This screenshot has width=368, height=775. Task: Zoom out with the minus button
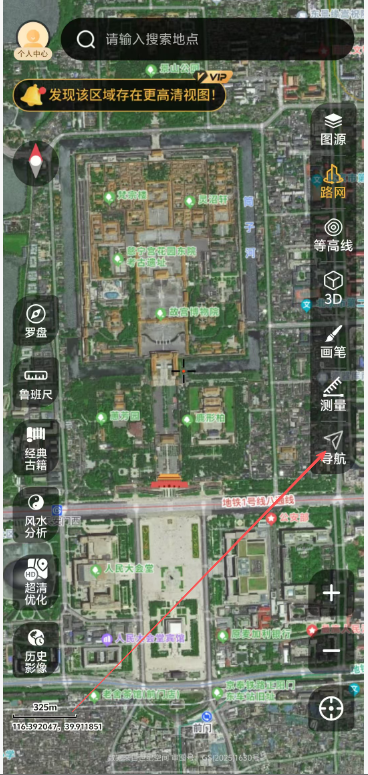pos(331,650)
